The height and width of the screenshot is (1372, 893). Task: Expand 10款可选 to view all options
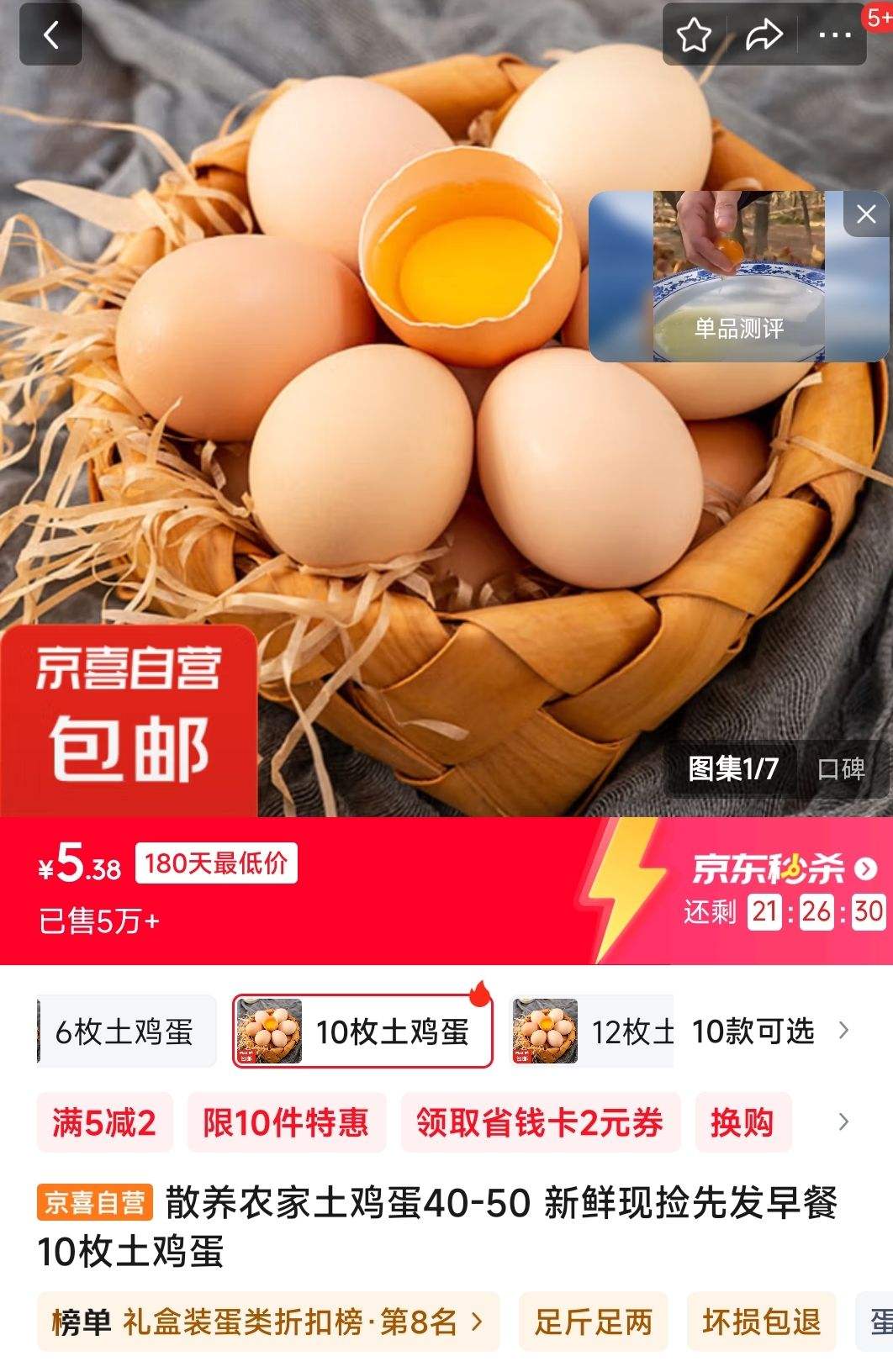[753, 1031]
